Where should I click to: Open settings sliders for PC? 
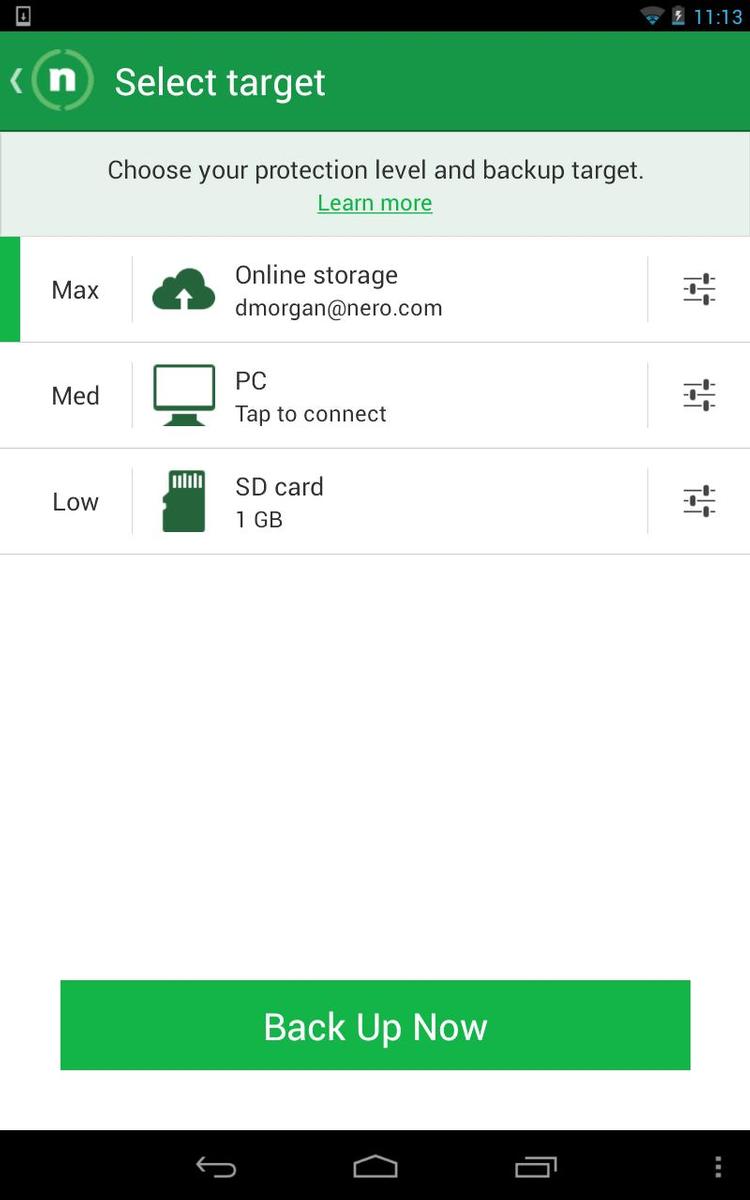click(699, 396)
